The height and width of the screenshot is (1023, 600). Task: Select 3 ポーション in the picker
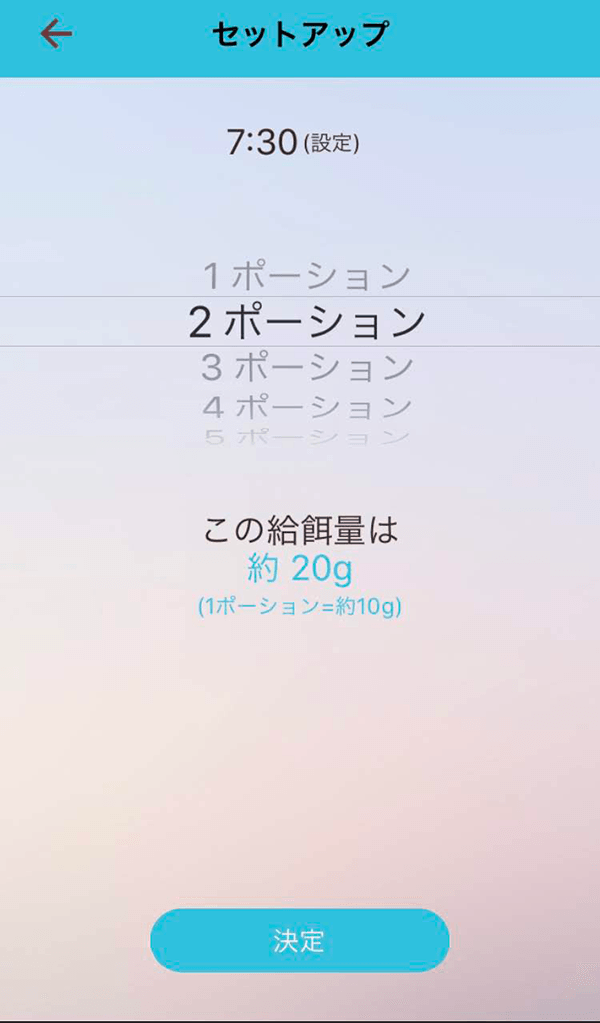point(307,367)
